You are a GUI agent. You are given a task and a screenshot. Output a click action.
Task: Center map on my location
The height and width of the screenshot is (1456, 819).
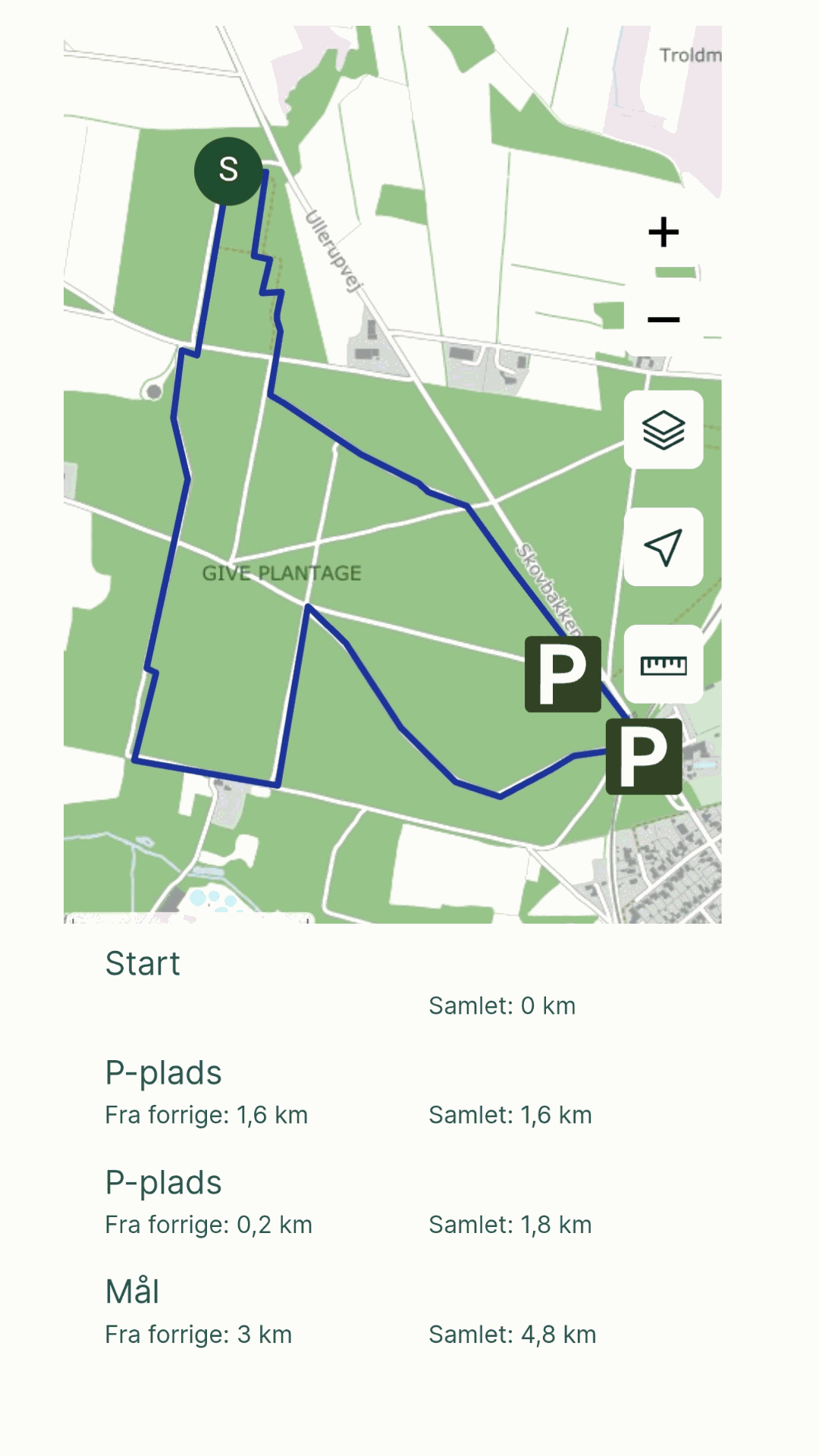coord(664,547)
